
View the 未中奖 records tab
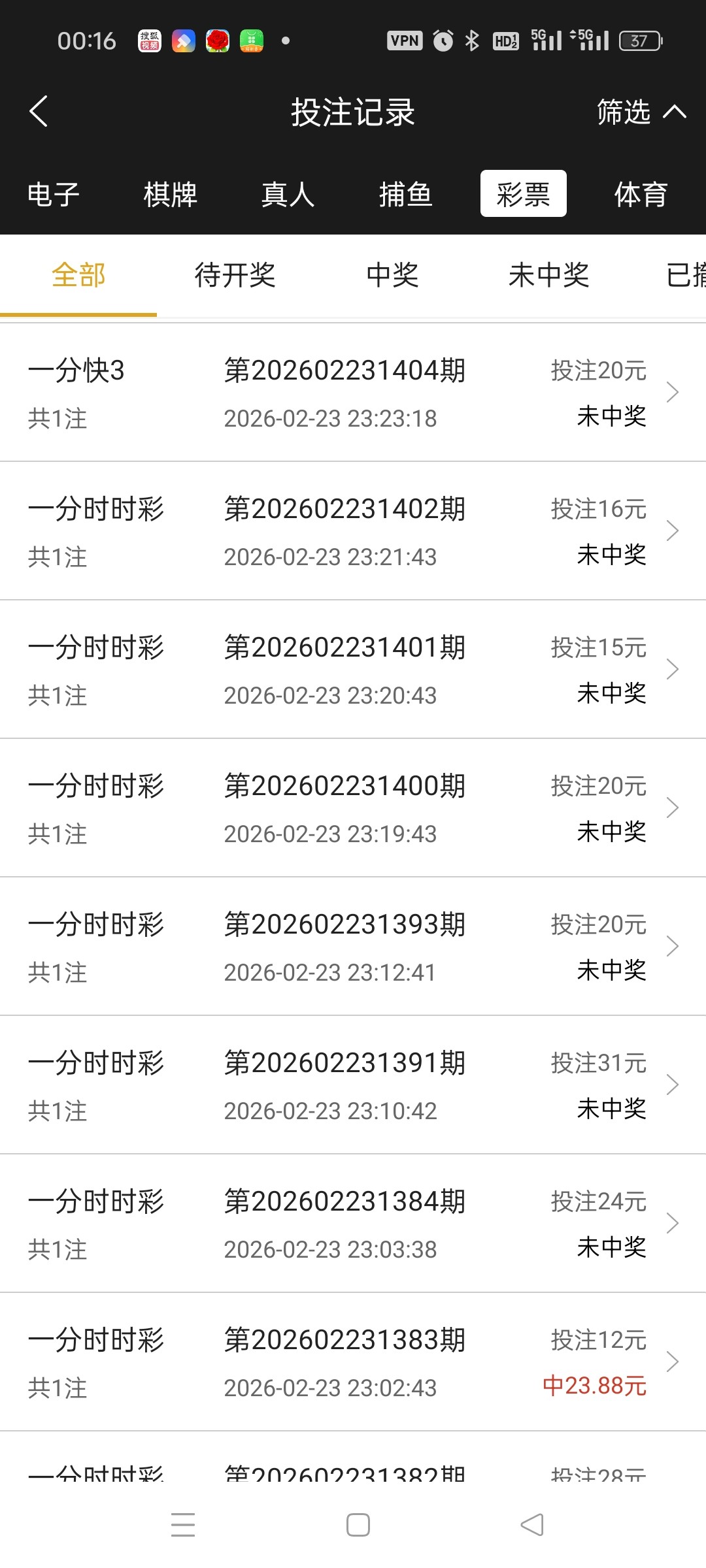point(548,275)
